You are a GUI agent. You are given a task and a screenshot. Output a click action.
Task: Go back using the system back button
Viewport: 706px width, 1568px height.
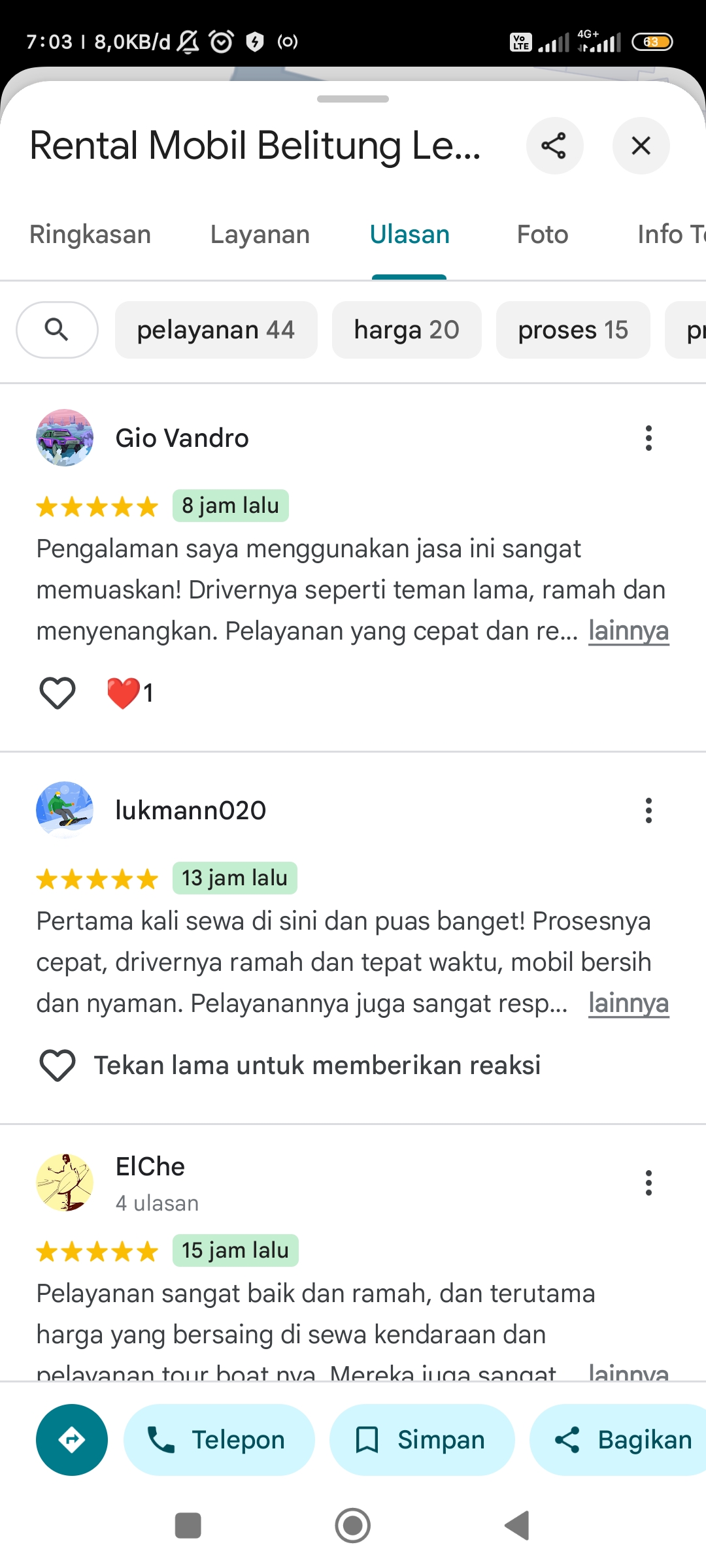tap(517, 1526)
